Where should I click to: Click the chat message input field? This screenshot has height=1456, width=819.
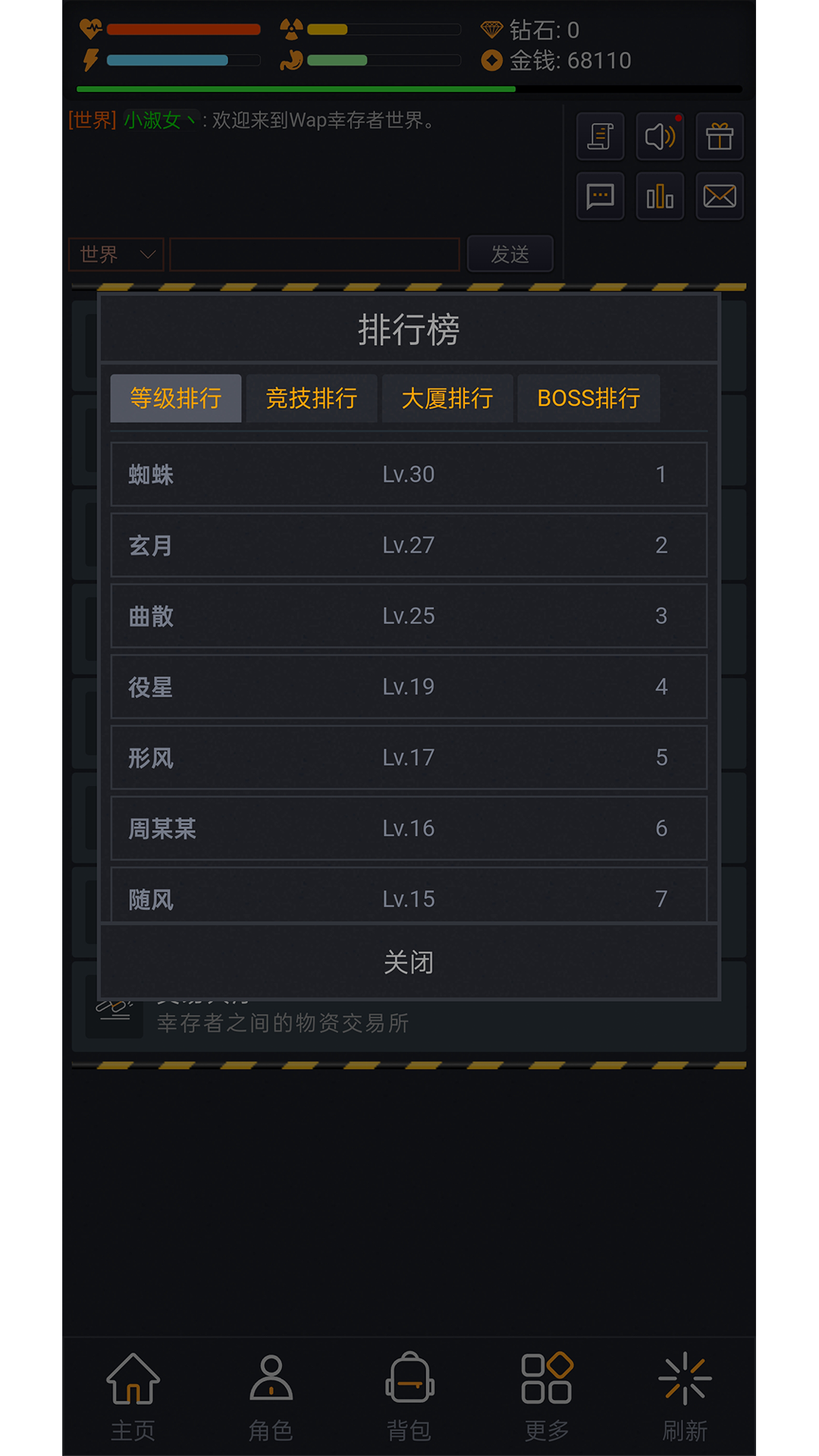314,254
